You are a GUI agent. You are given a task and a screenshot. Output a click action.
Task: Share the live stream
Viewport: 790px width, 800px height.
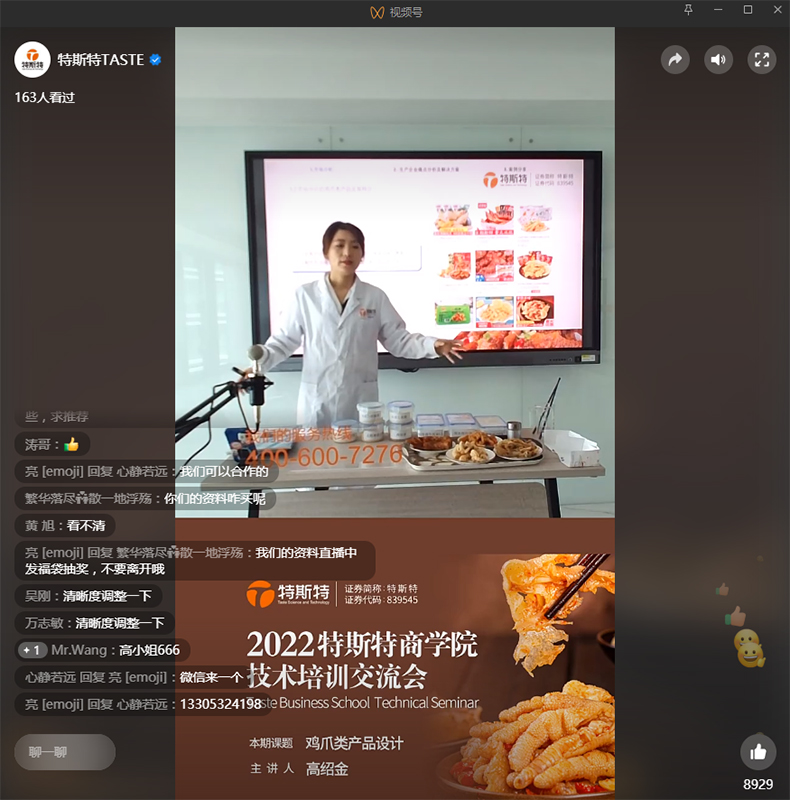[675, 59]
